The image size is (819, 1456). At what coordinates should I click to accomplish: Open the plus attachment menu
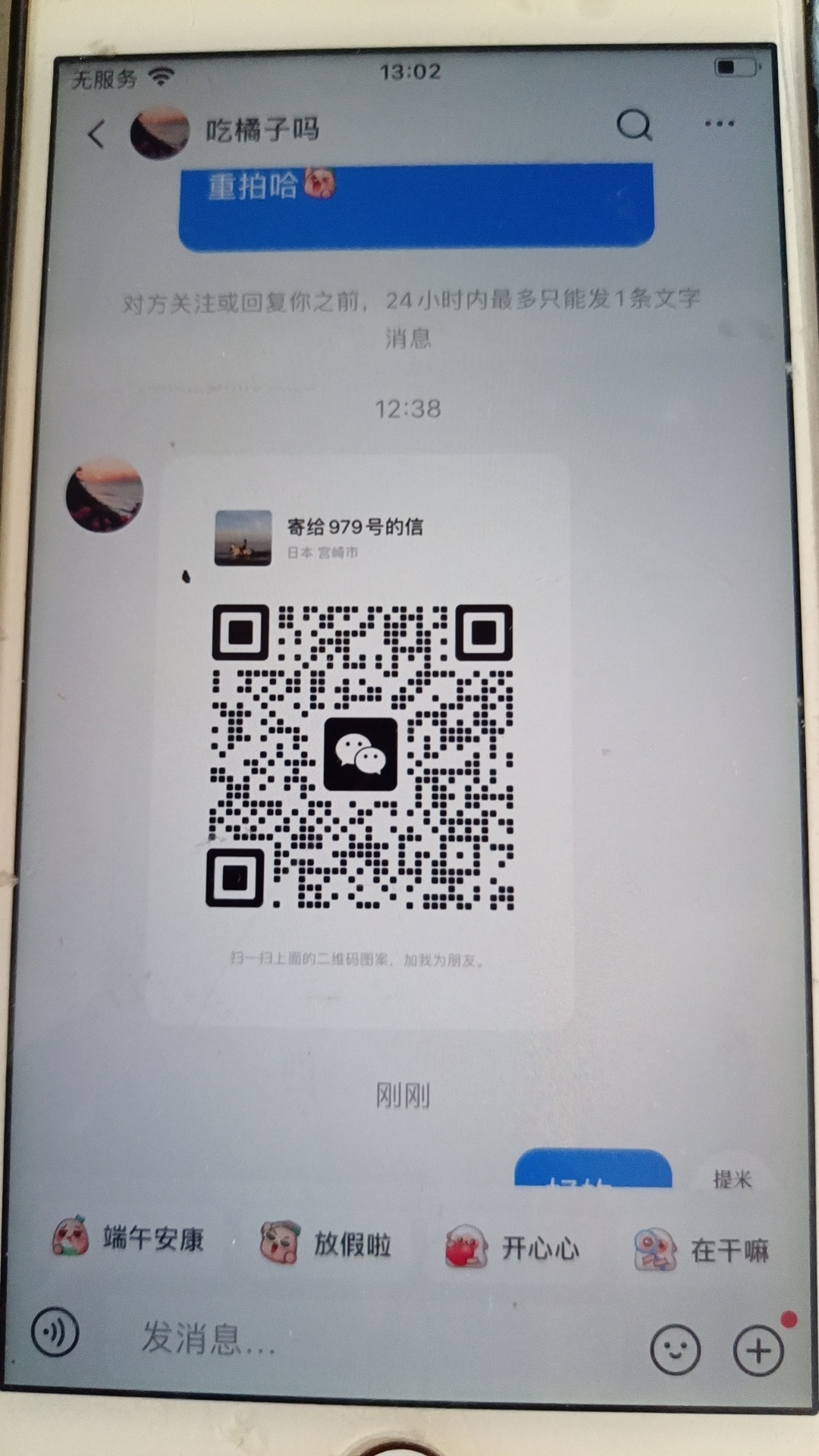(758, 1350)
